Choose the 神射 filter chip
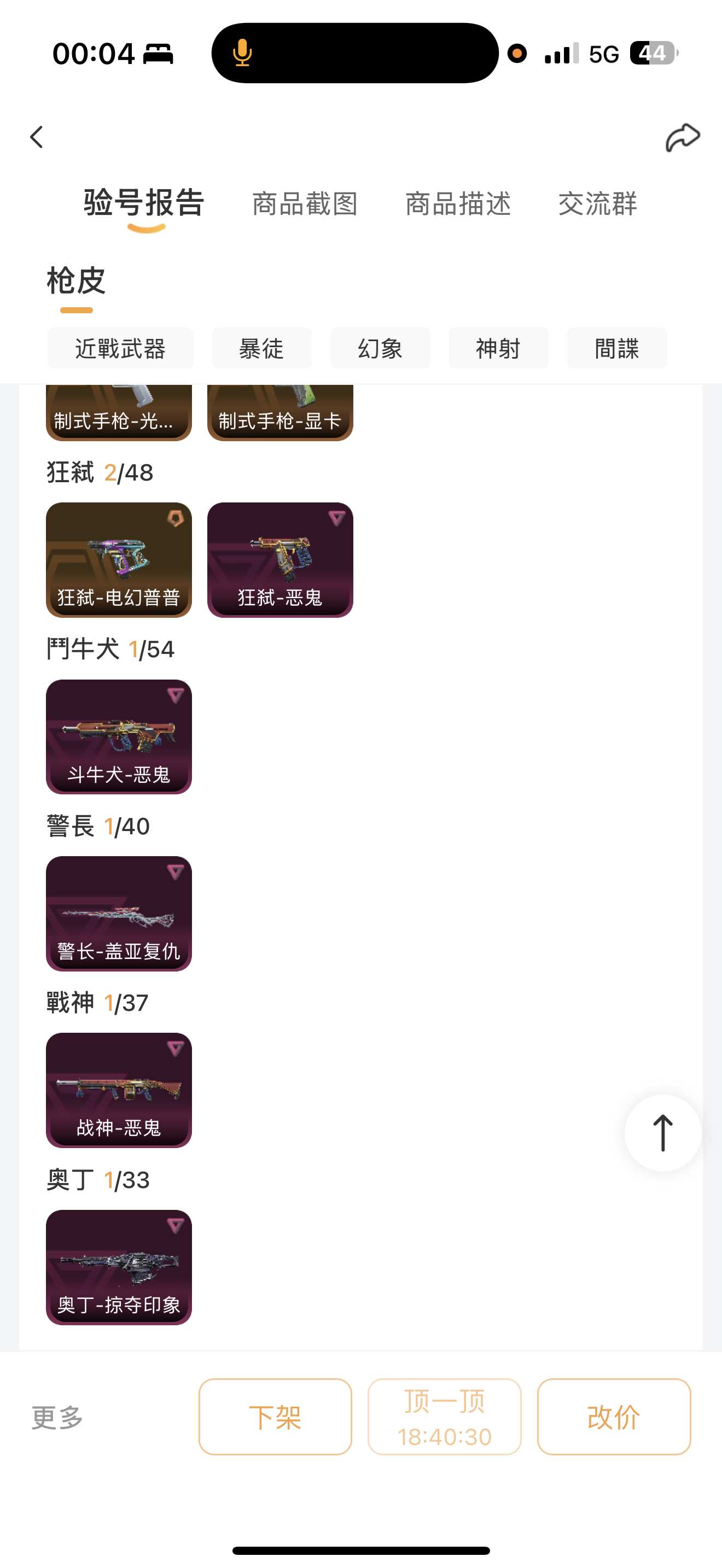The height and width of the screenshot is (1568, 722). [498, 349]
